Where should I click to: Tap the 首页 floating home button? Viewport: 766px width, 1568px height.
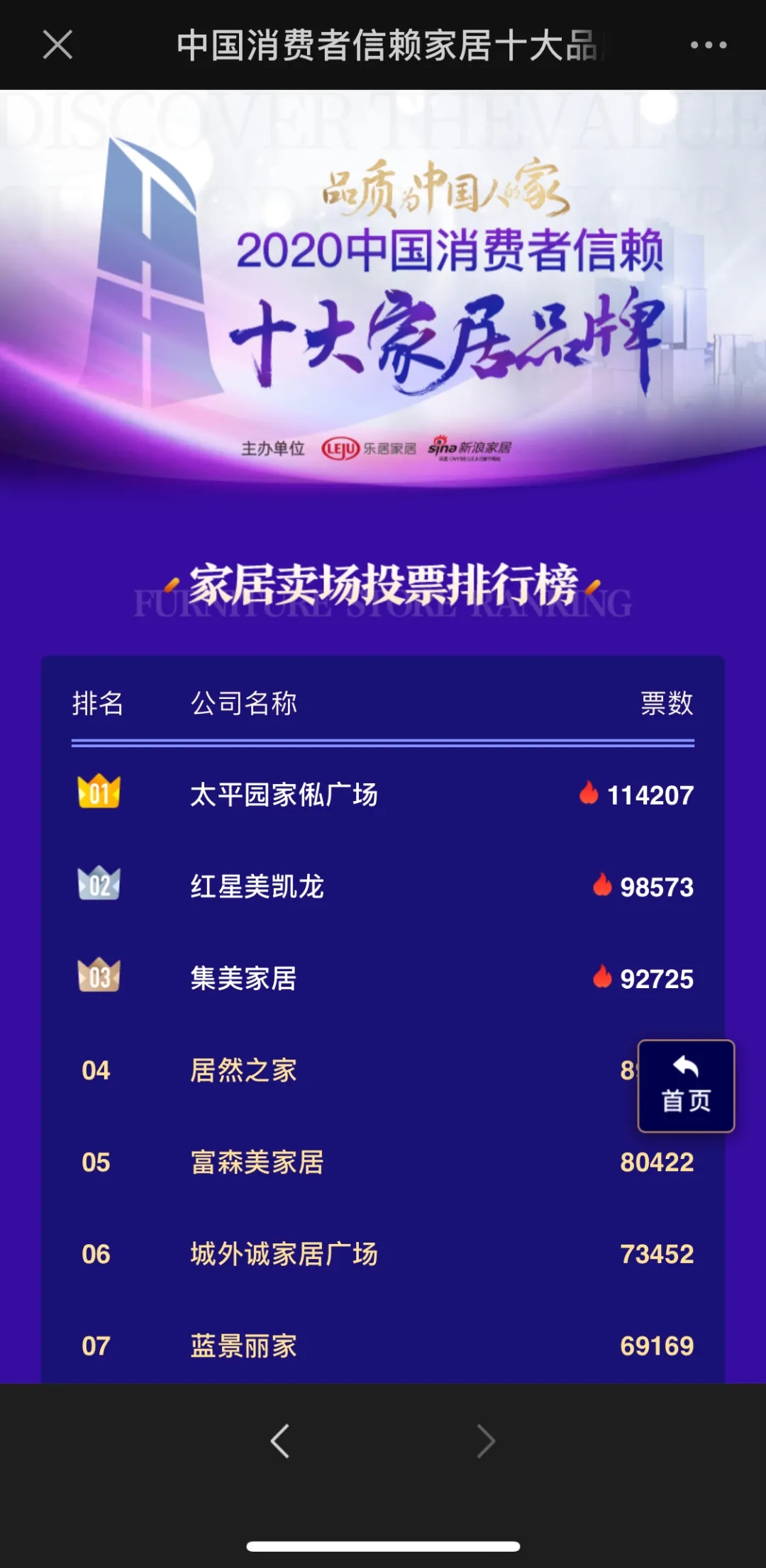tap(686, 1085)
